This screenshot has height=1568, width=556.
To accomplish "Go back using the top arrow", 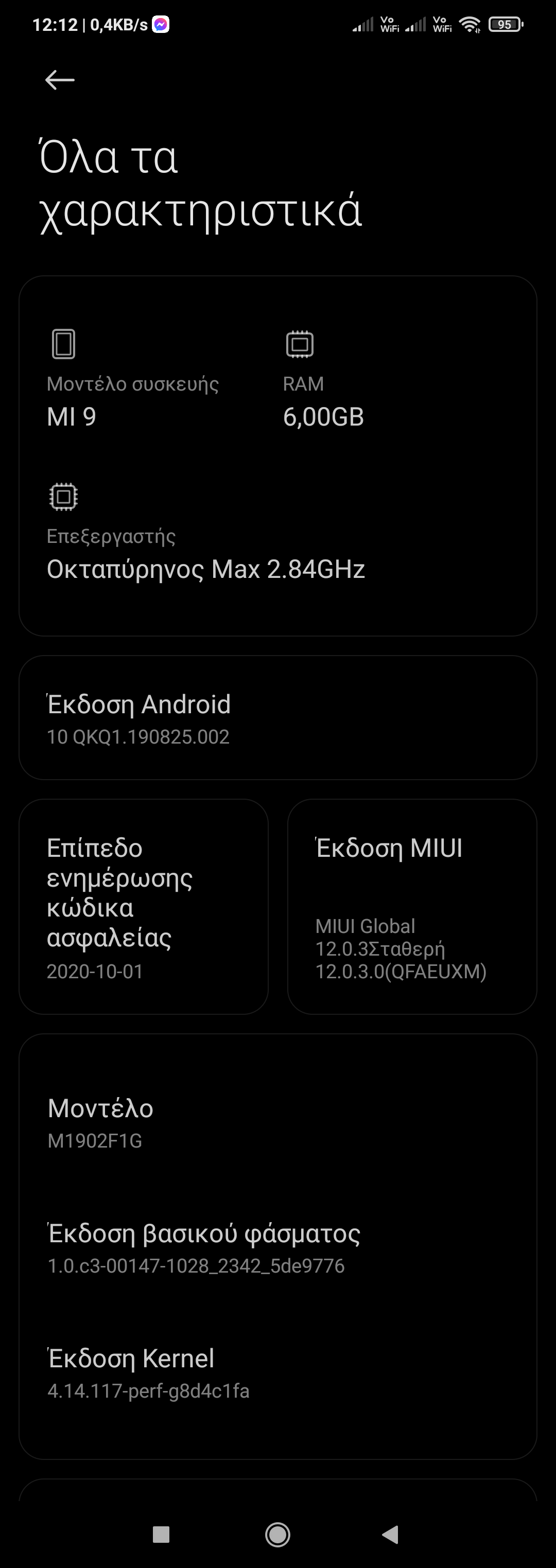I will pyautogui.click(x=60, y=80).
